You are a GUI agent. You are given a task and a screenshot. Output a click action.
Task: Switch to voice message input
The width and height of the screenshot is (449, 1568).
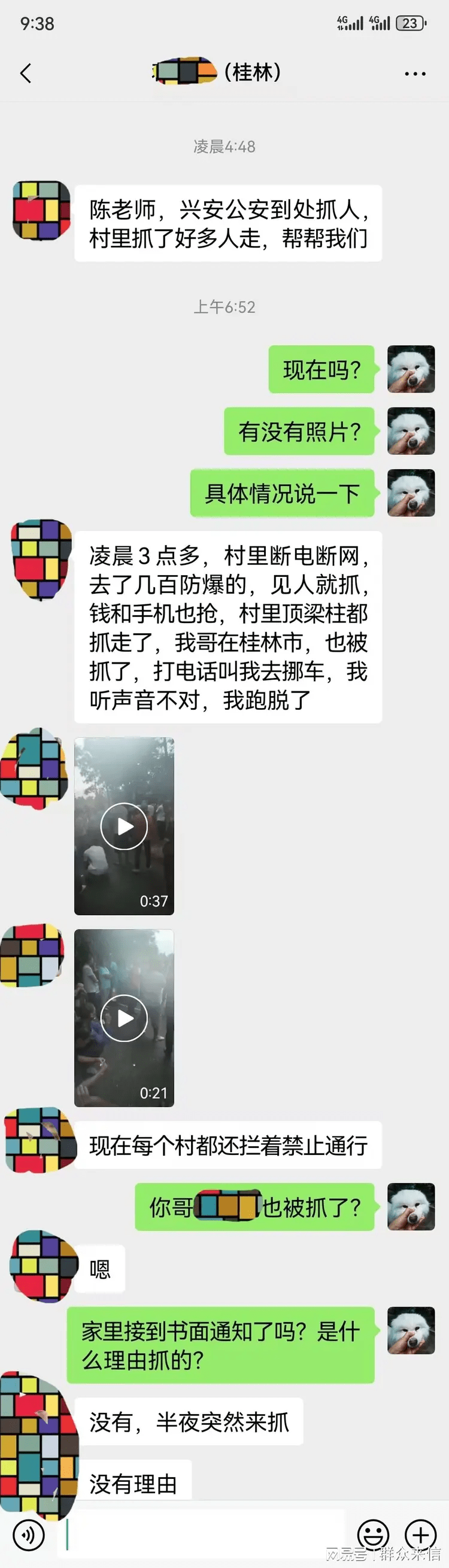[29, 1535]
